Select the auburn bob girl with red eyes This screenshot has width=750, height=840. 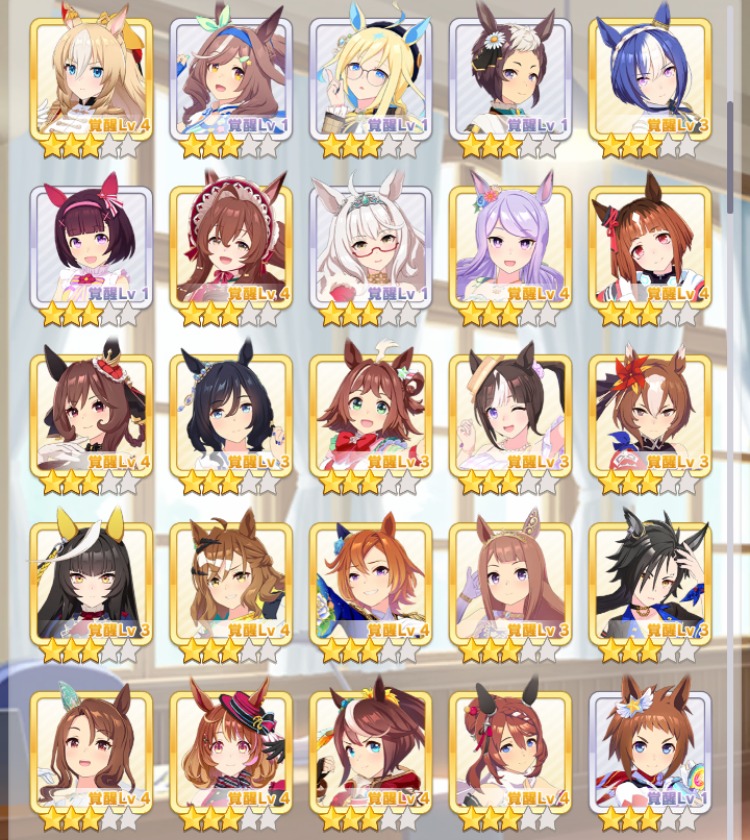tap(650, 247)
